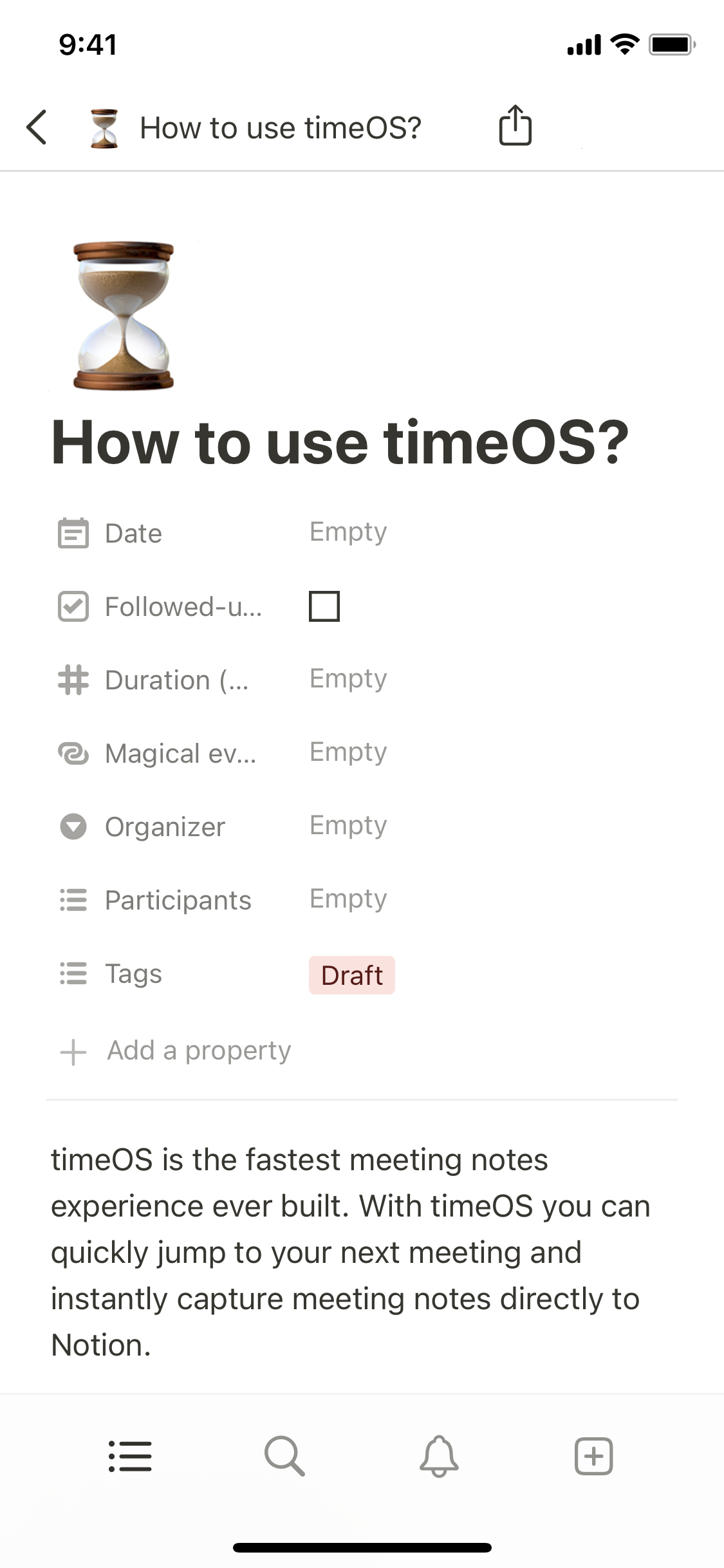Tick the Followed-up checkbox

coord(324,606)
